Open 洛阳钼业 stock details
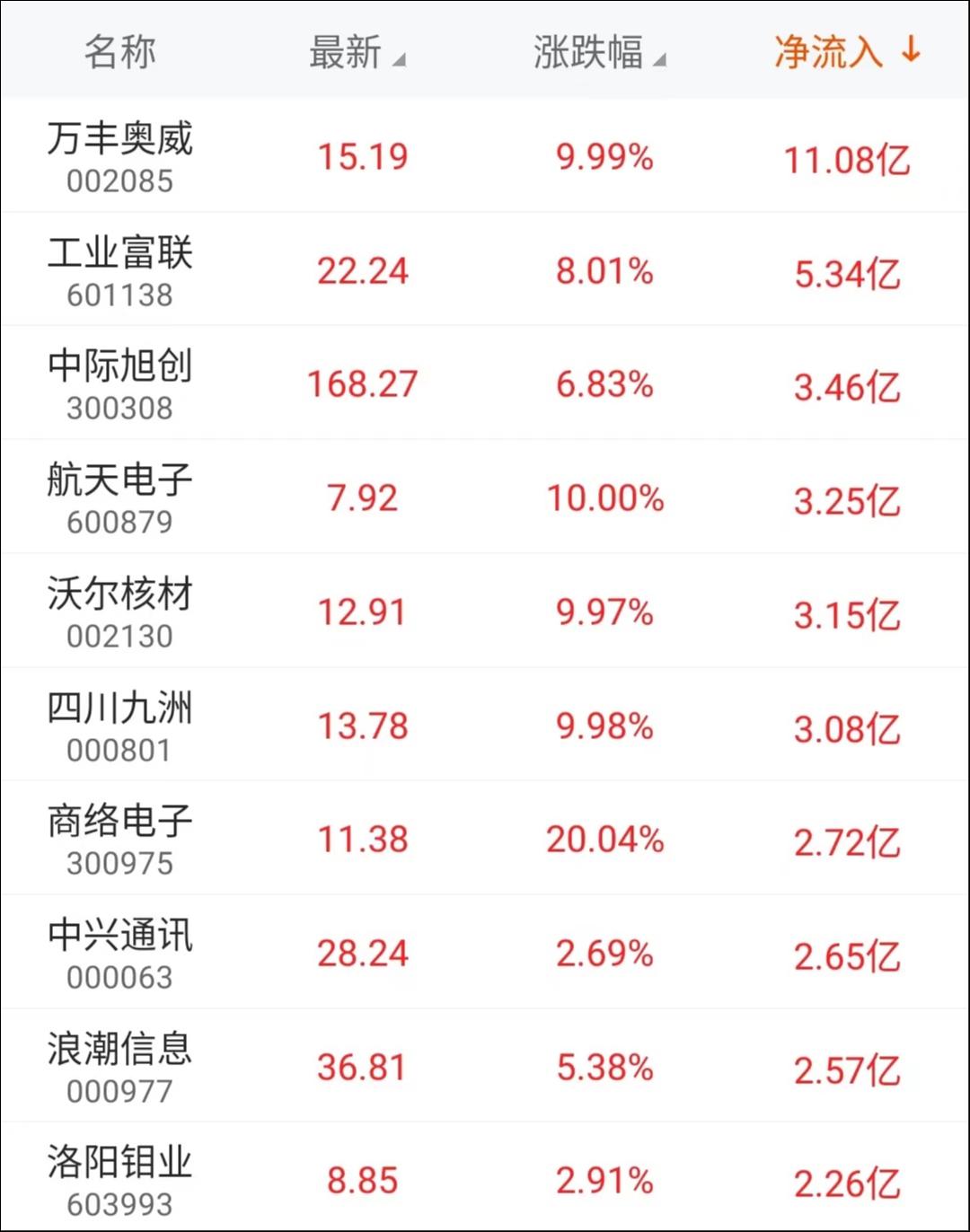The height and width of the screenshot is (1232, 970). point(120,1180)
